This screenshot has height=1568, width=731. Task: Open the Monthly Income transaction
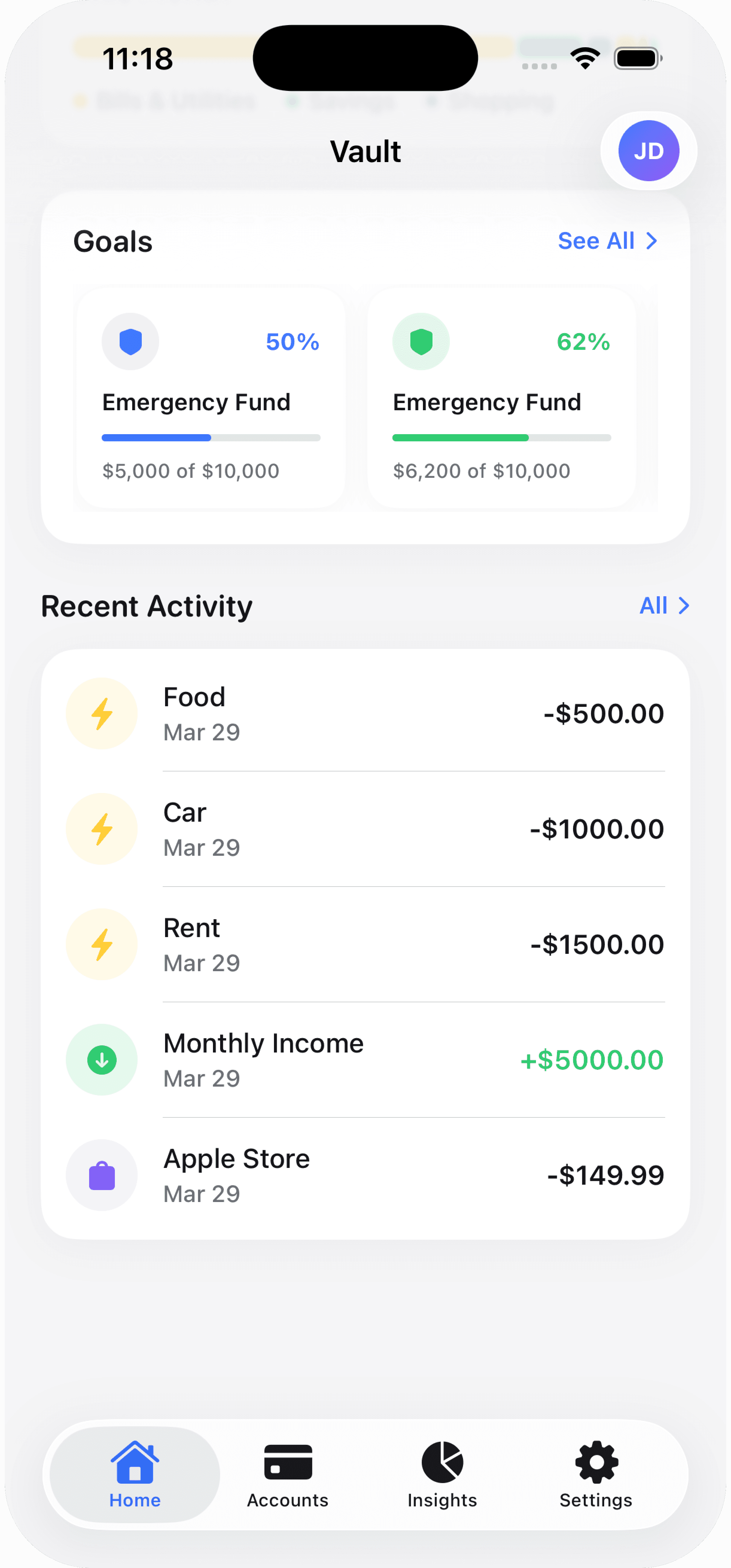pyautogui.click(x=365, y=1060)
